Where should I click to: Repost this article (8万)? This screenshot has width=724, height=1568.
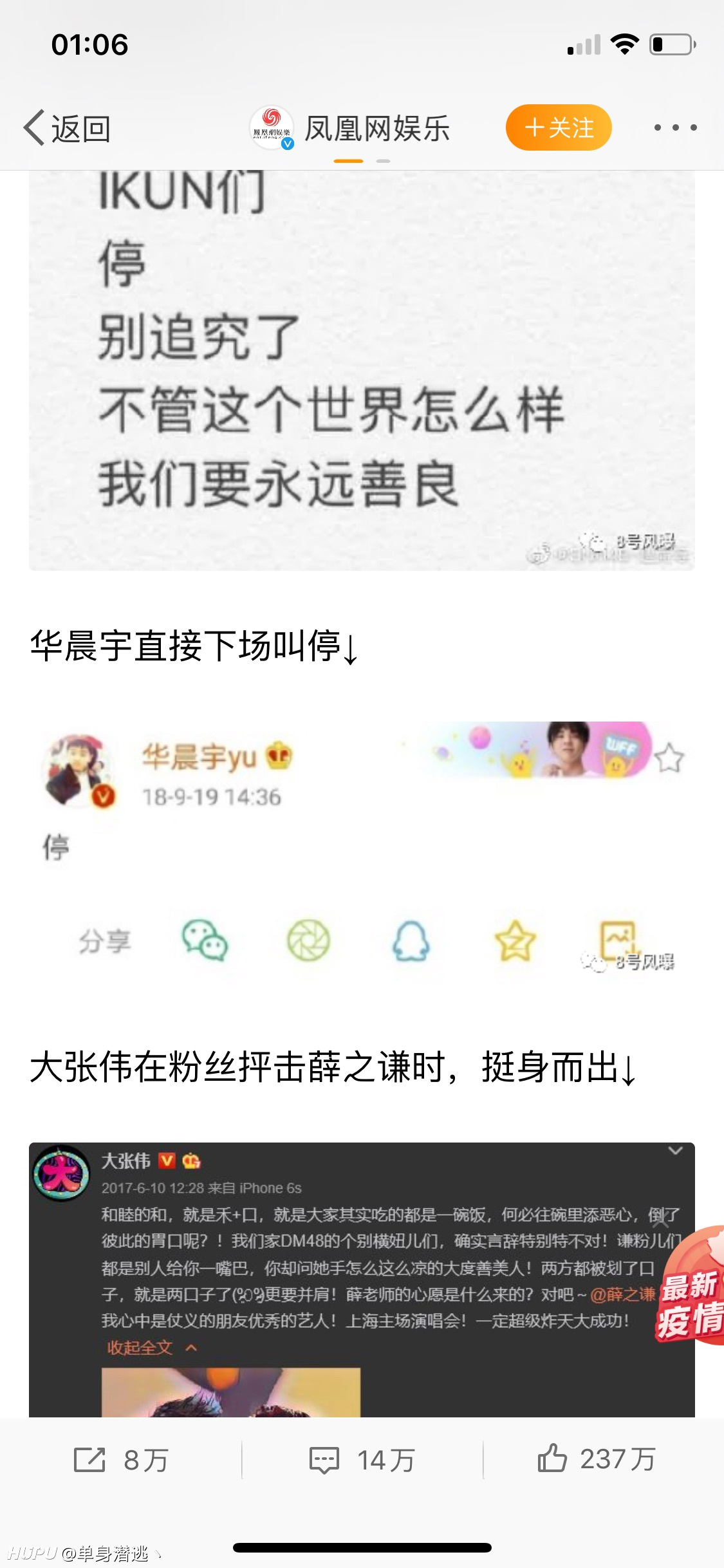(x=121, y=1460)
